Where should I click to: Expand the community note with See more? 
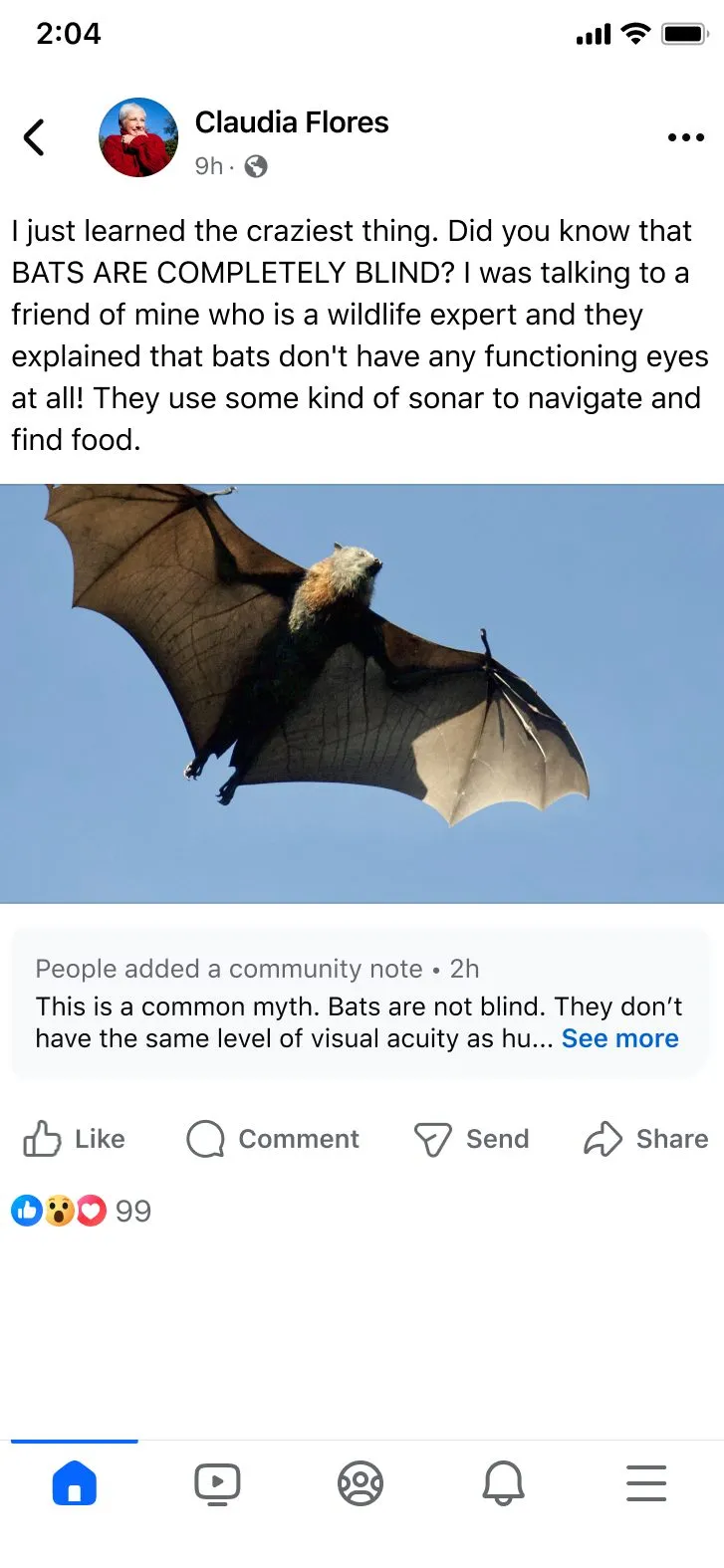(x=619, y=1038)
